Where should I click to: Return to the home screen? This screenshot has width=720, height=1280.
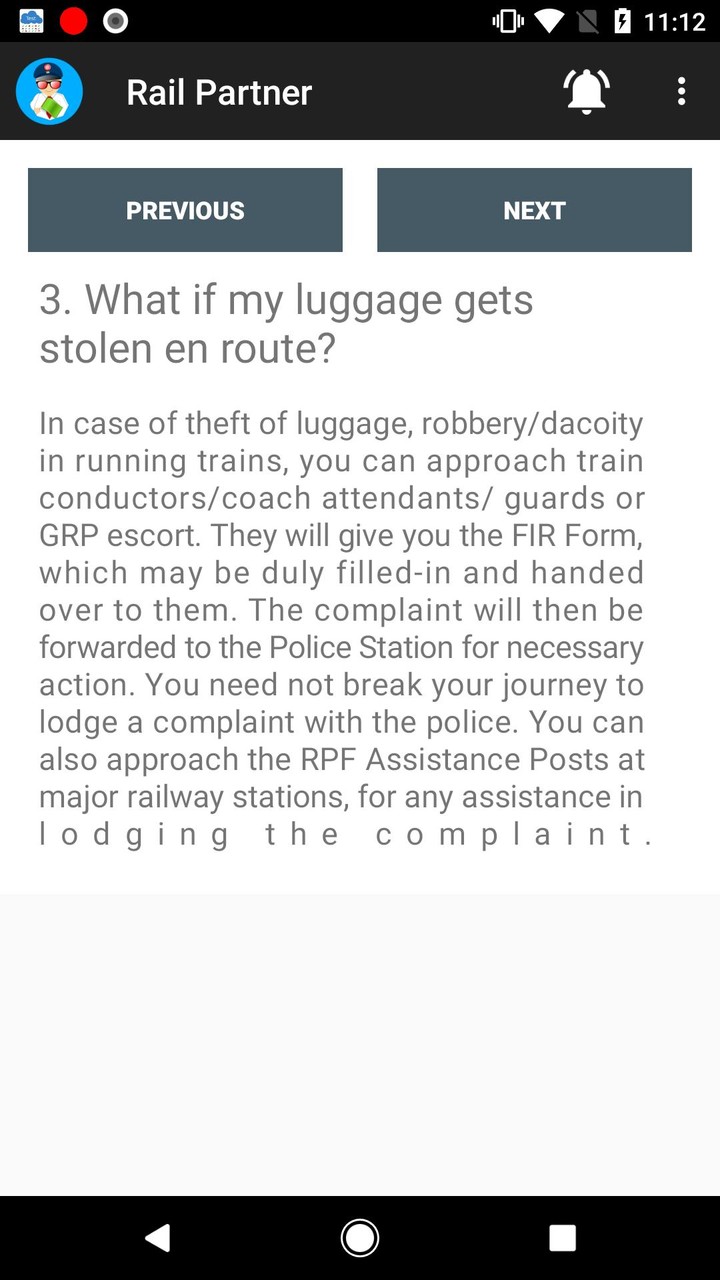[360, 1238]
